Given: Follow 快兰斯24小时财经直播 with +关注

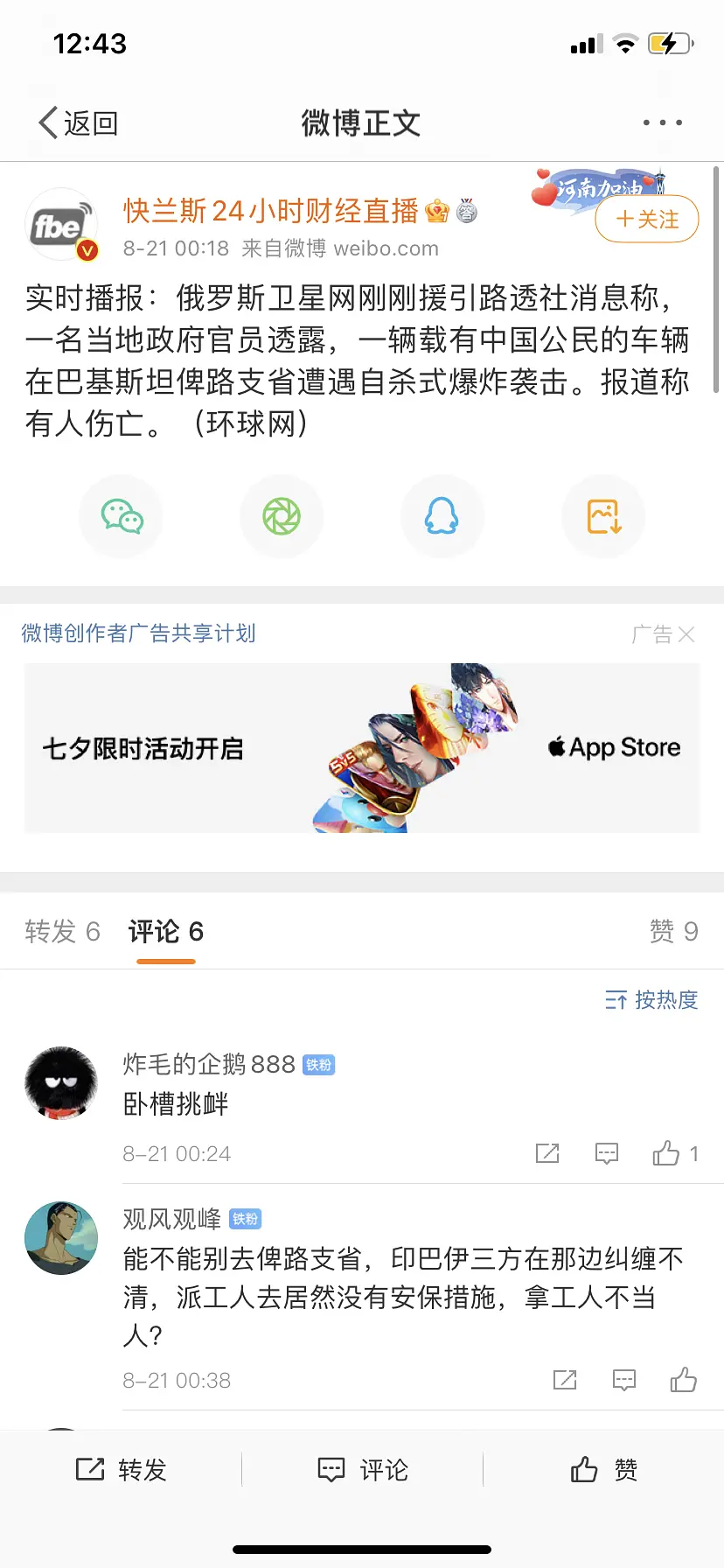Looking at the screenshot, I should pos(647,219).
